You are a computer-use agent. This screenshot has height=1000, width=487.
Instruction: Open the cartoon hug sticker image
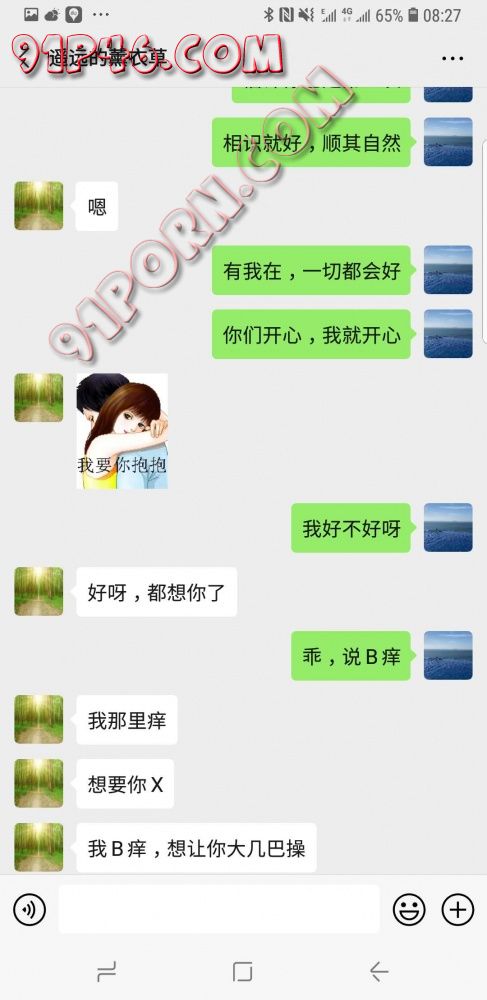122,431
